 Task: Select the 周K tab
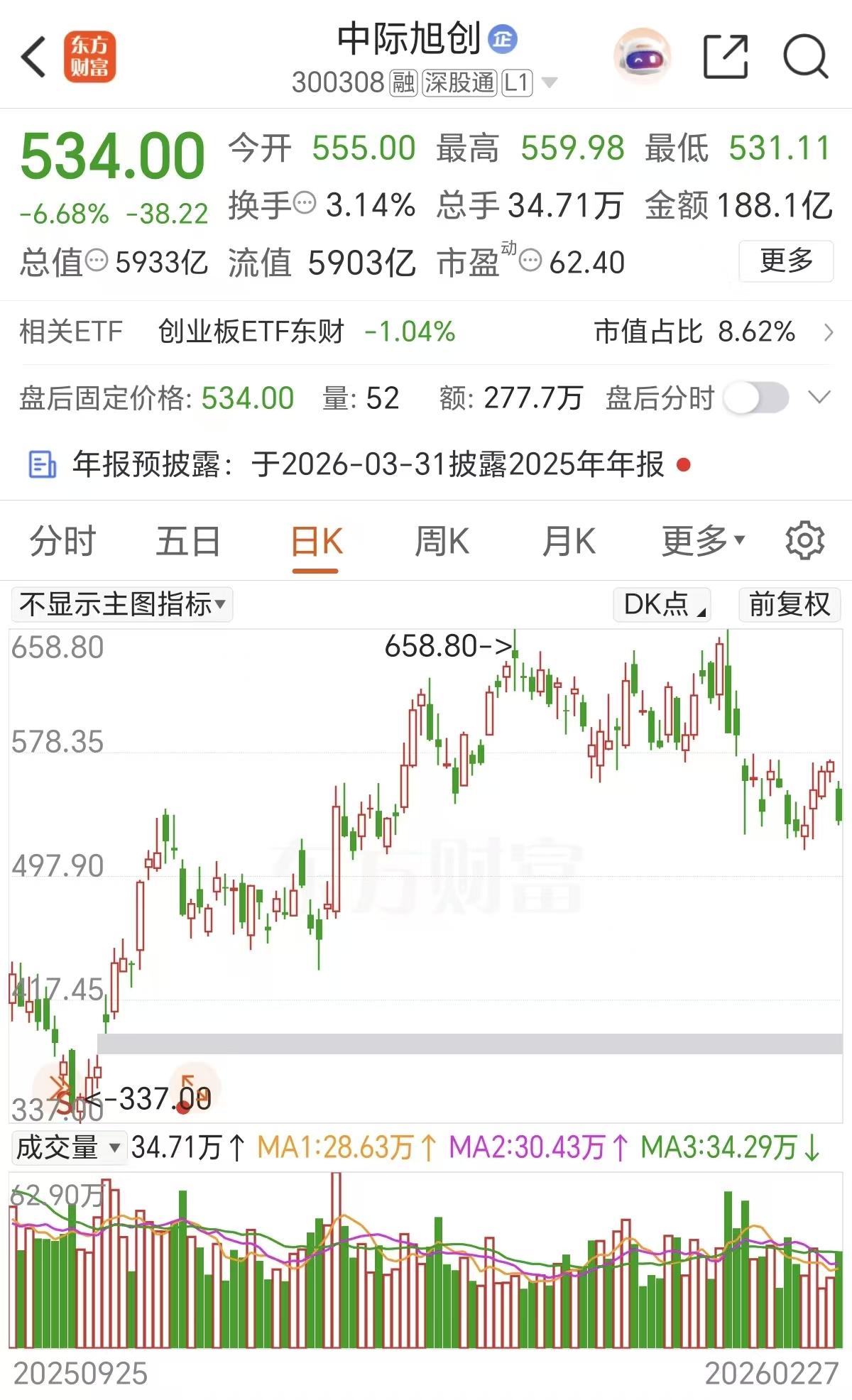(x=442, y=542)
